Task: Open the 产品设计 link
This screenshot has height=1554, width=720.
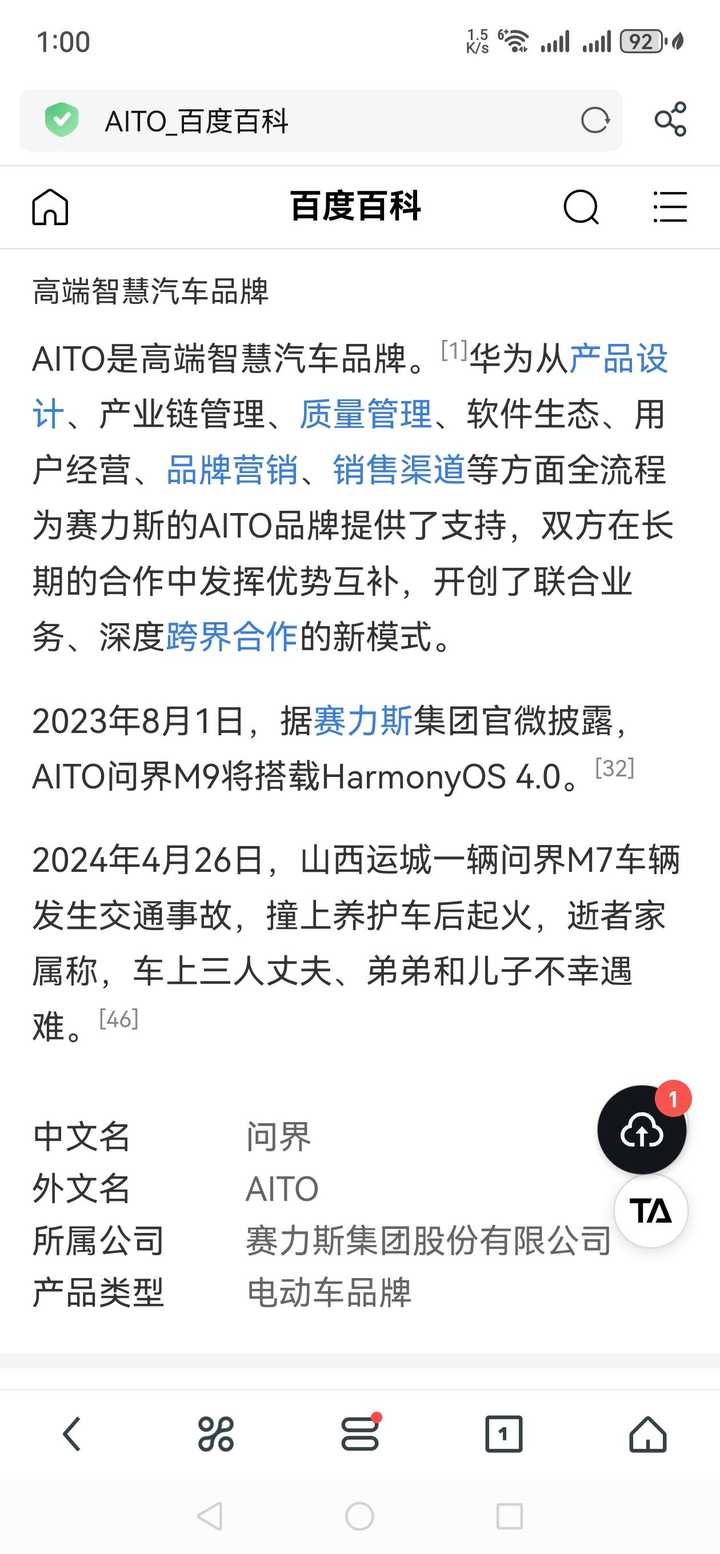Action: [618, 359]
